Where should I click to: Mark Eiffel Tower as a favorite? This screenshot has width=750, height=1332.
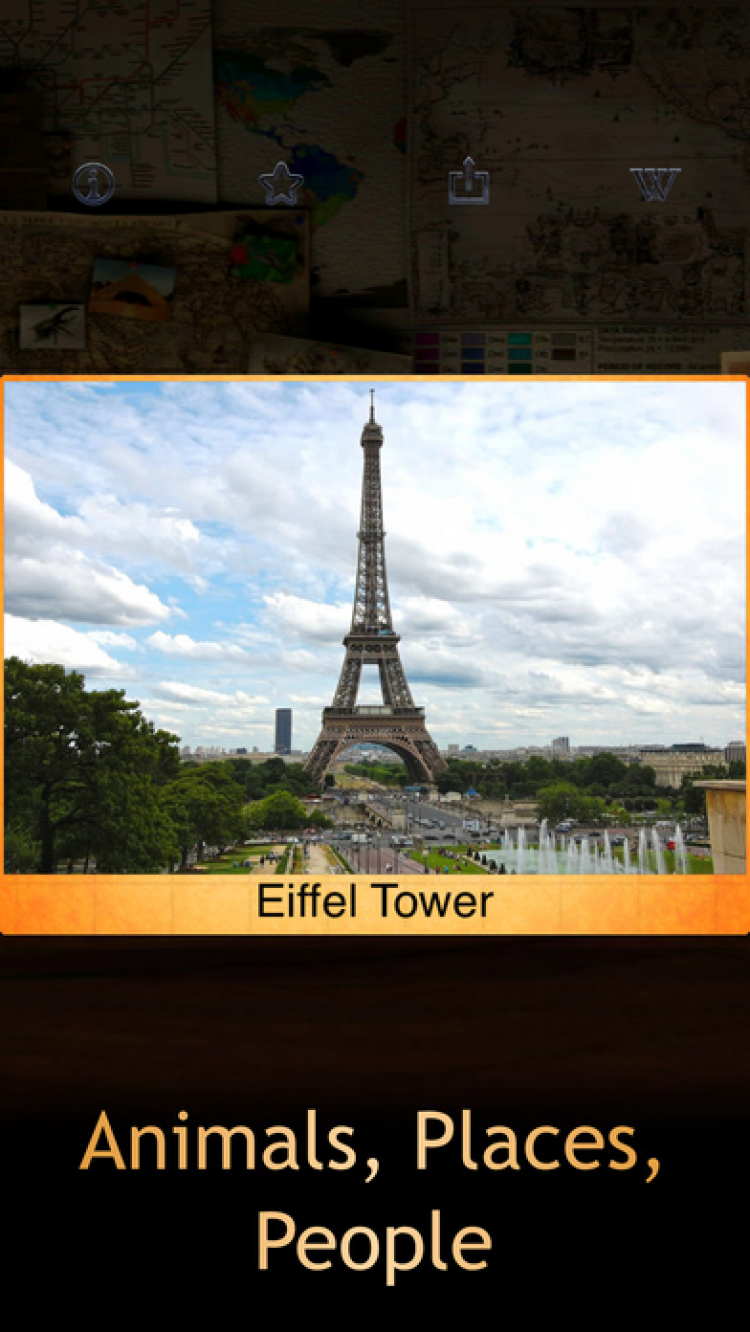coord(281,184)
